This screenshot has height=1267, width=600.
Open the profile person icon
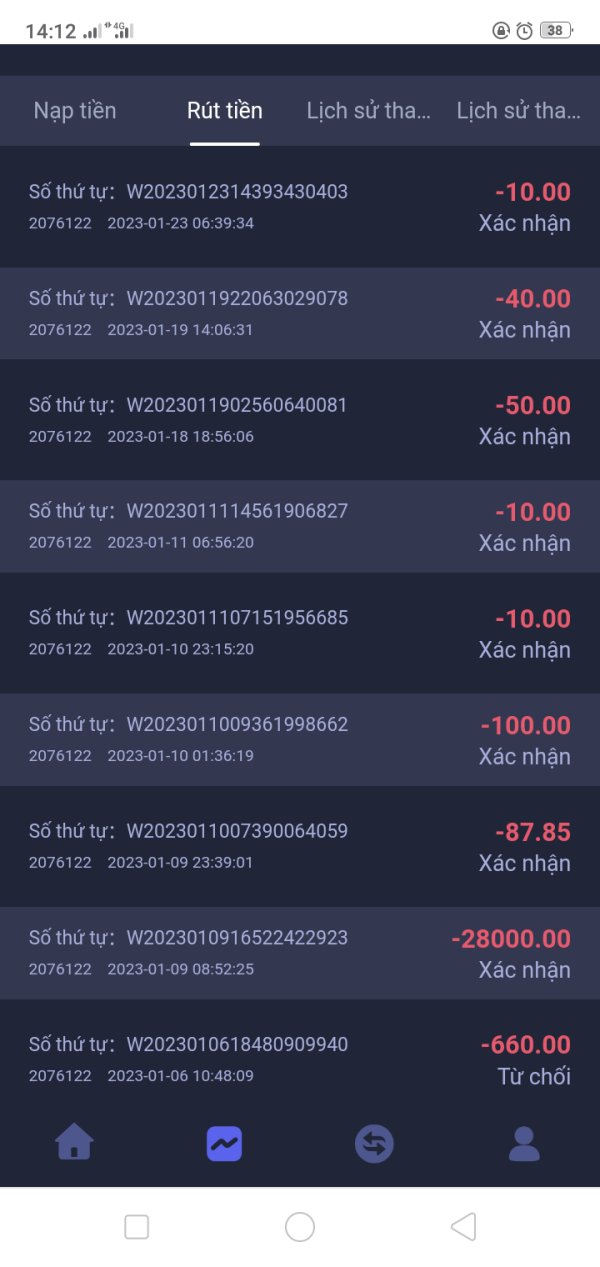click(524, 1143)
